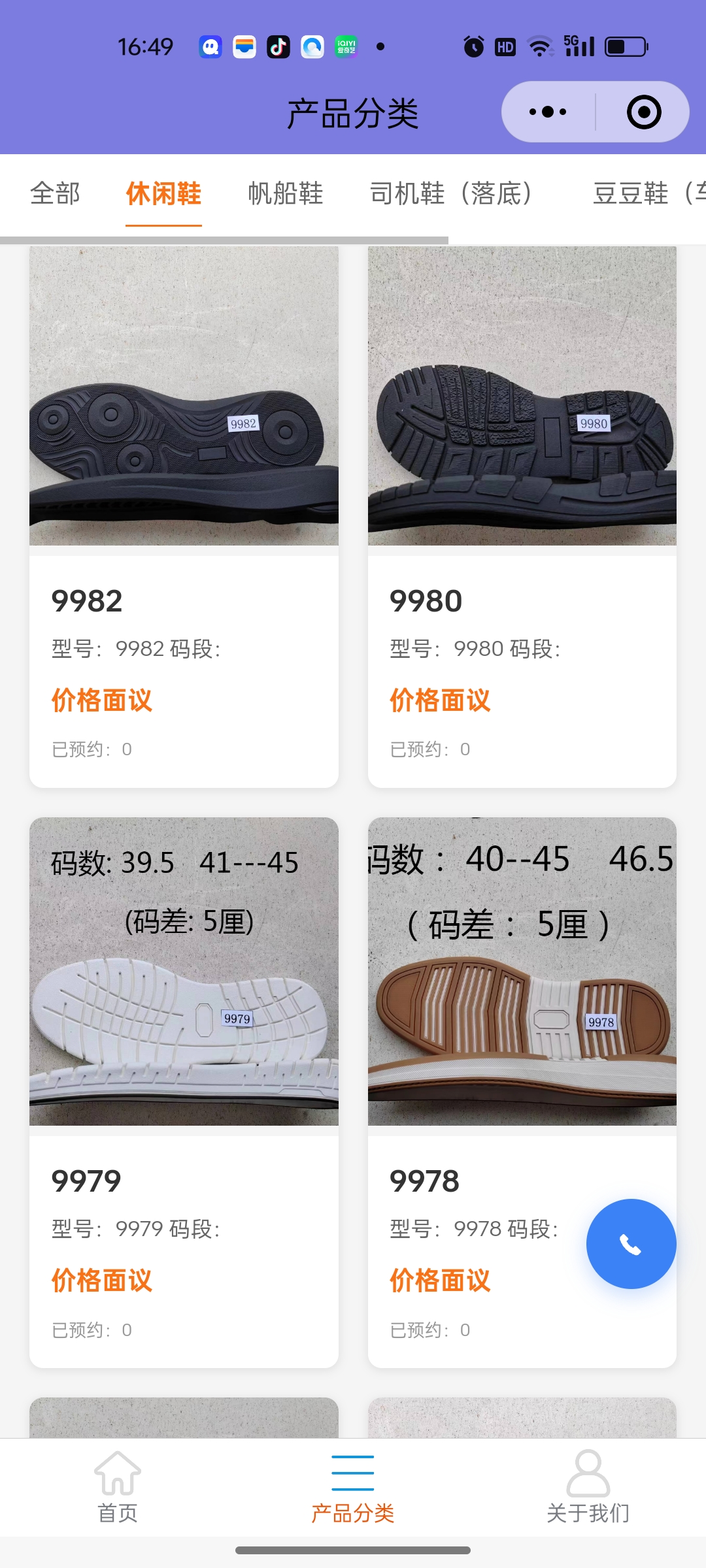Open the 司机鞋（落底）category tab
The width and height of the screenshot is (706, 1568).
451,193
